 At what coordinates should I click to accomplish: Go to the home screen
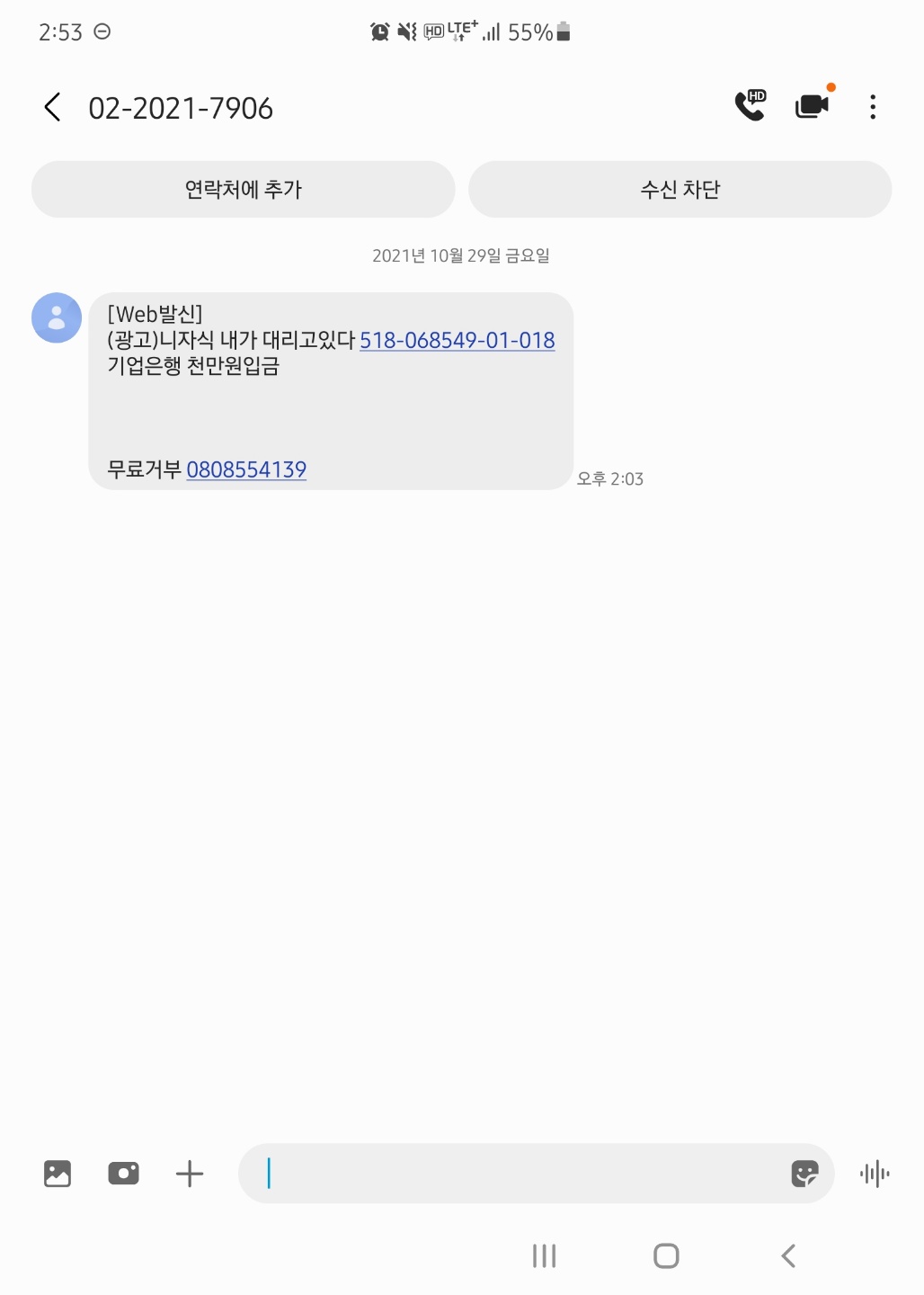pos(666,1255)
